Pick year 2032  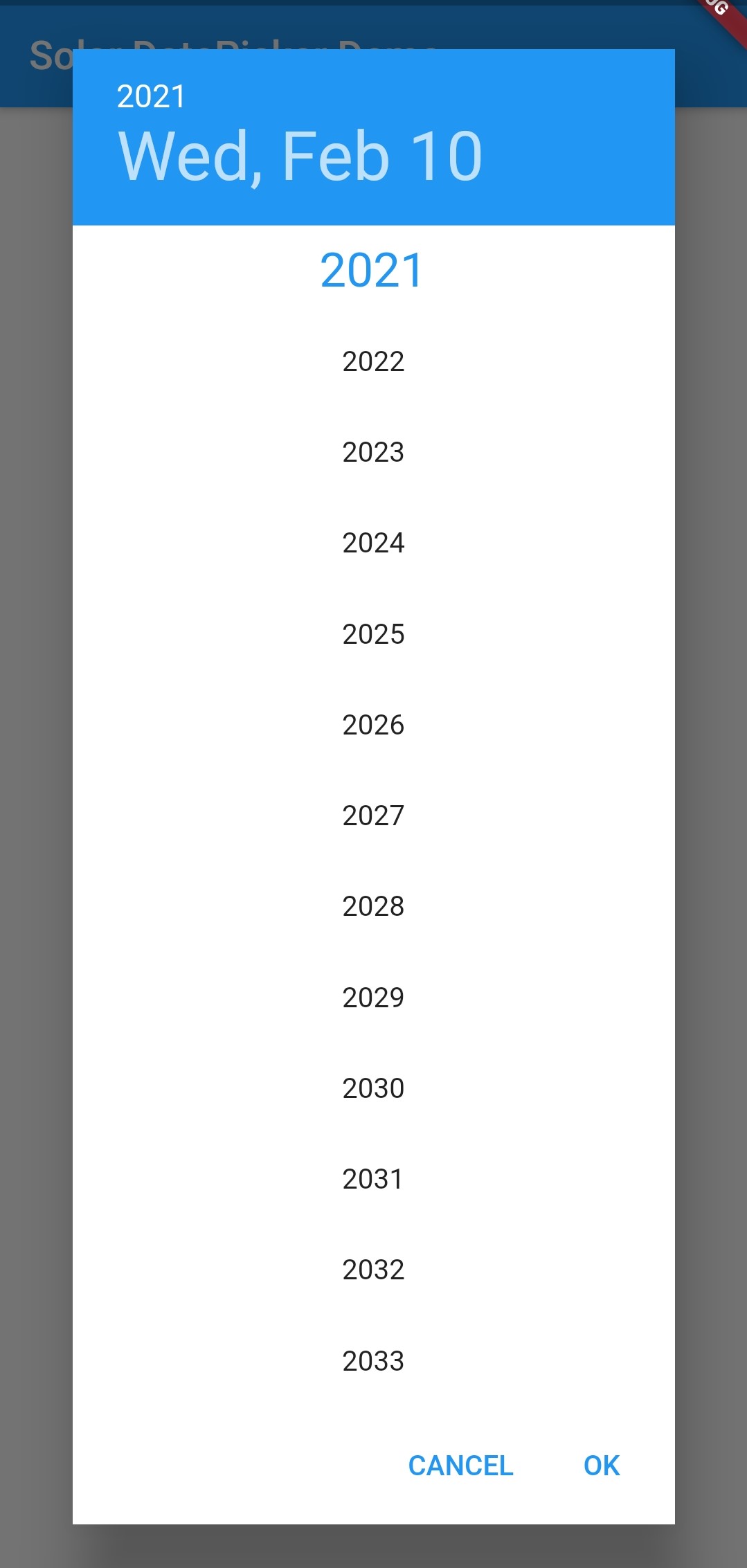[x=373, y=1270]
